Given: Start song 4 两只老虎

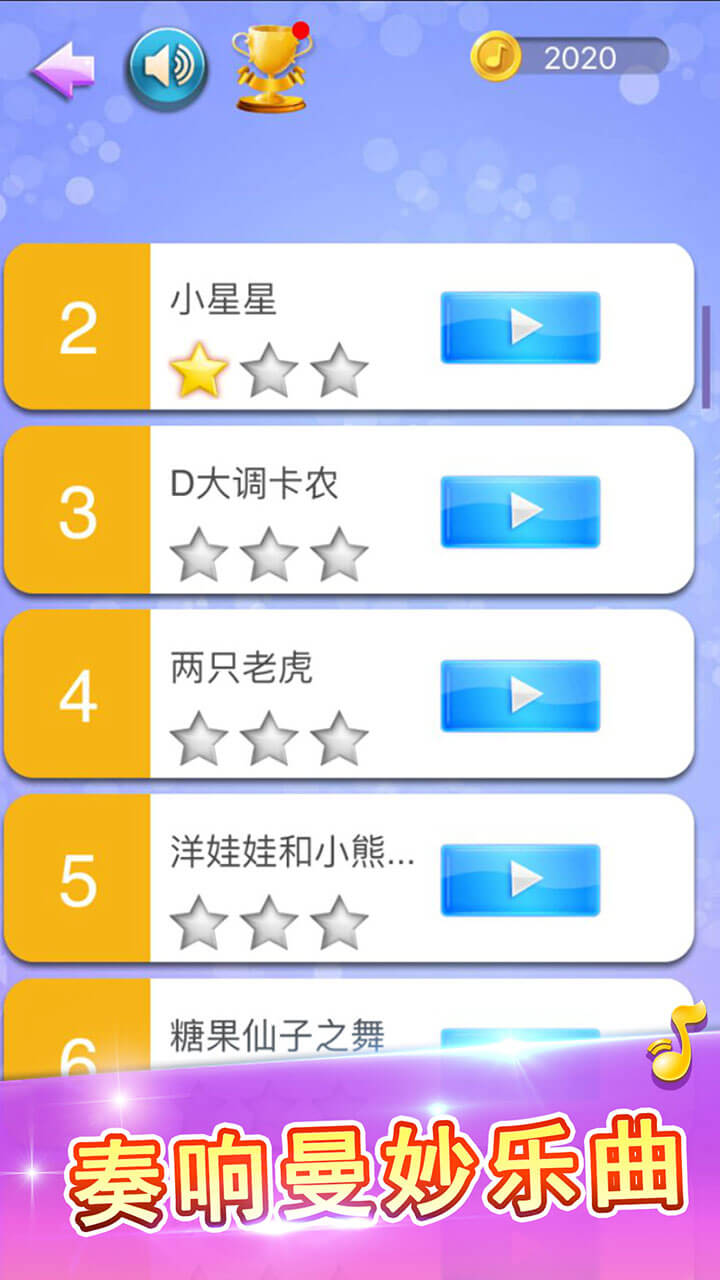Looking at the screenshot, I should coord(520,695).
